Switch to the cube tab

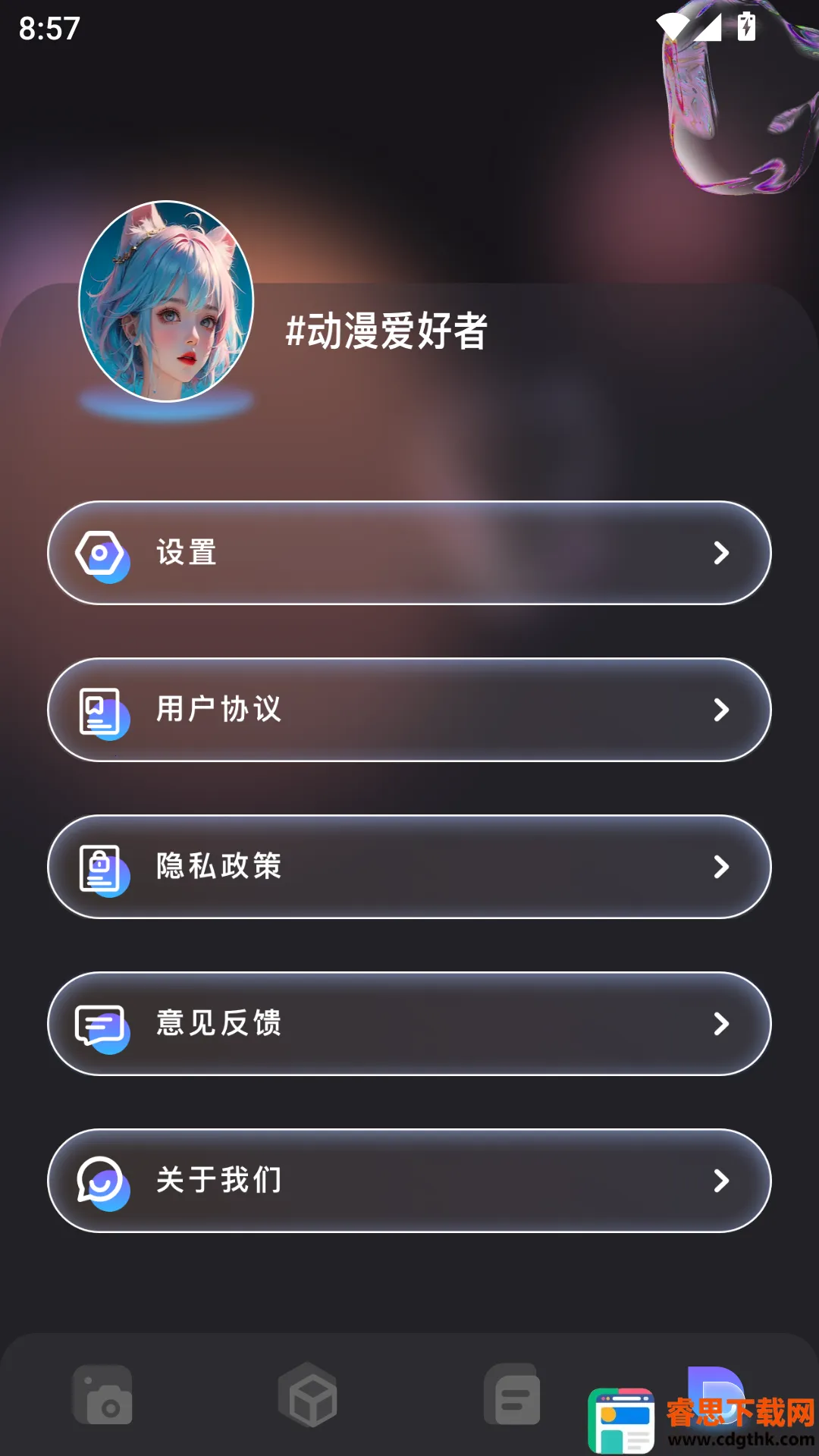click(x=308, y=1396)
